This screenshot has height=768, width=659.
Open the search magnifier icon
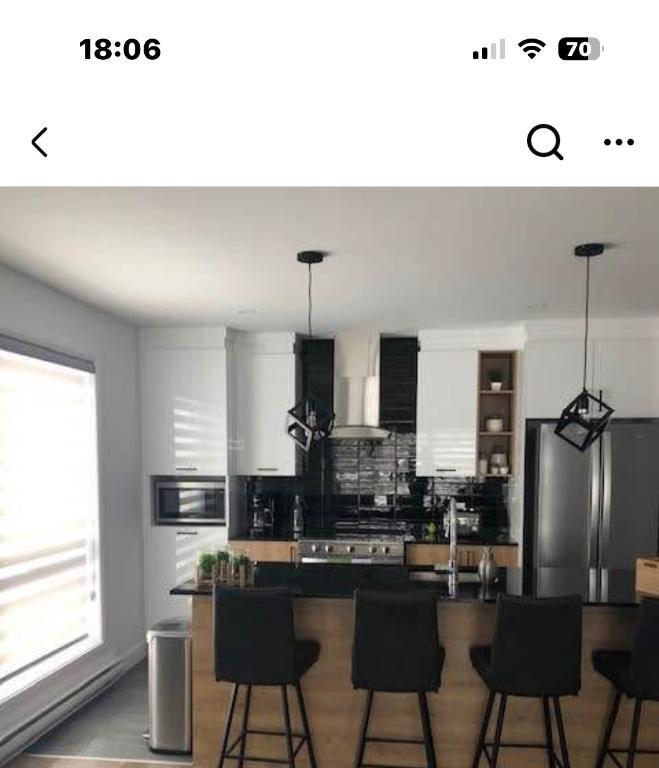pyautogui.click(x=545, y=142)
